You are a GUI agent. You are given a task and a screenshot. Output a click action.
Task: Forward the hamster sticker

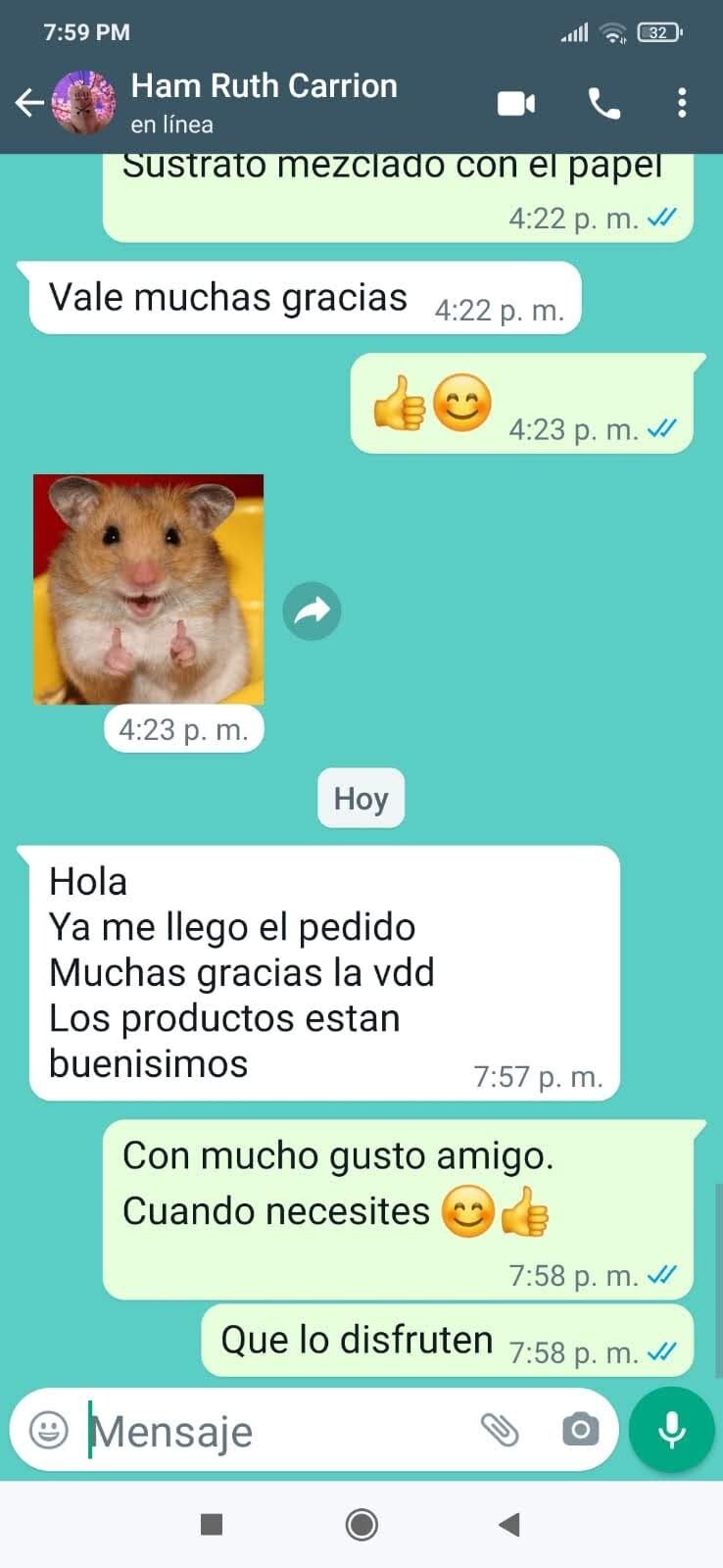point(312,612)
